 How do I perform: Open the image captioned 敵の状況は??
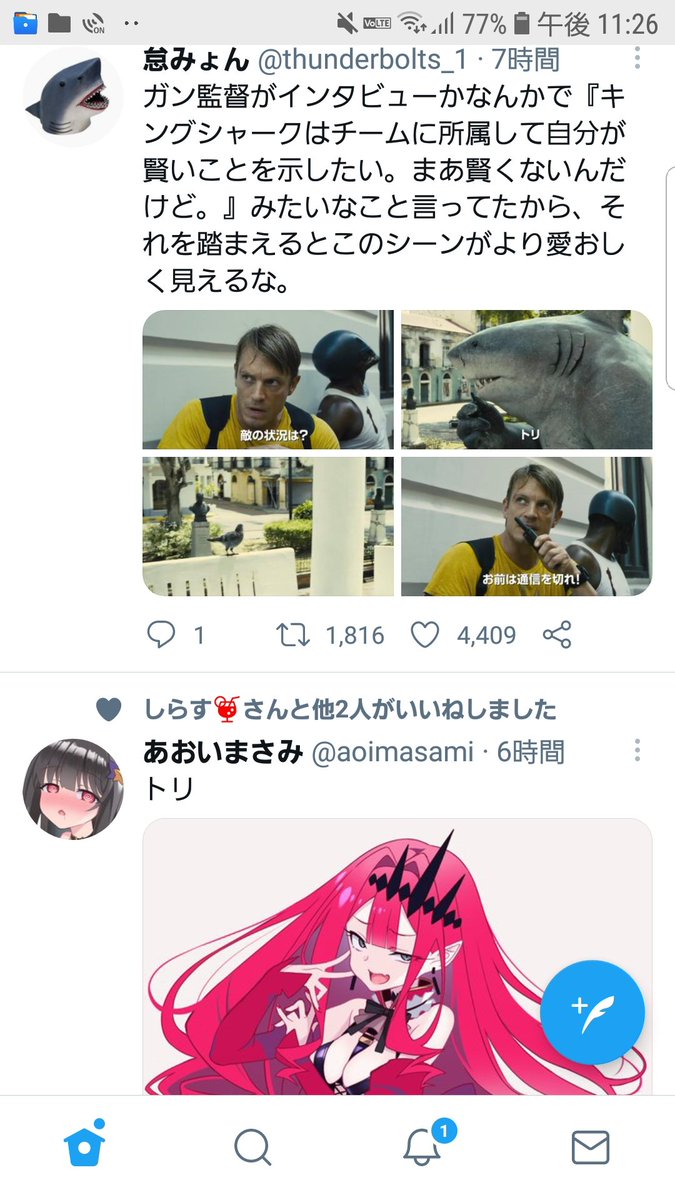(x=267, y=379)
